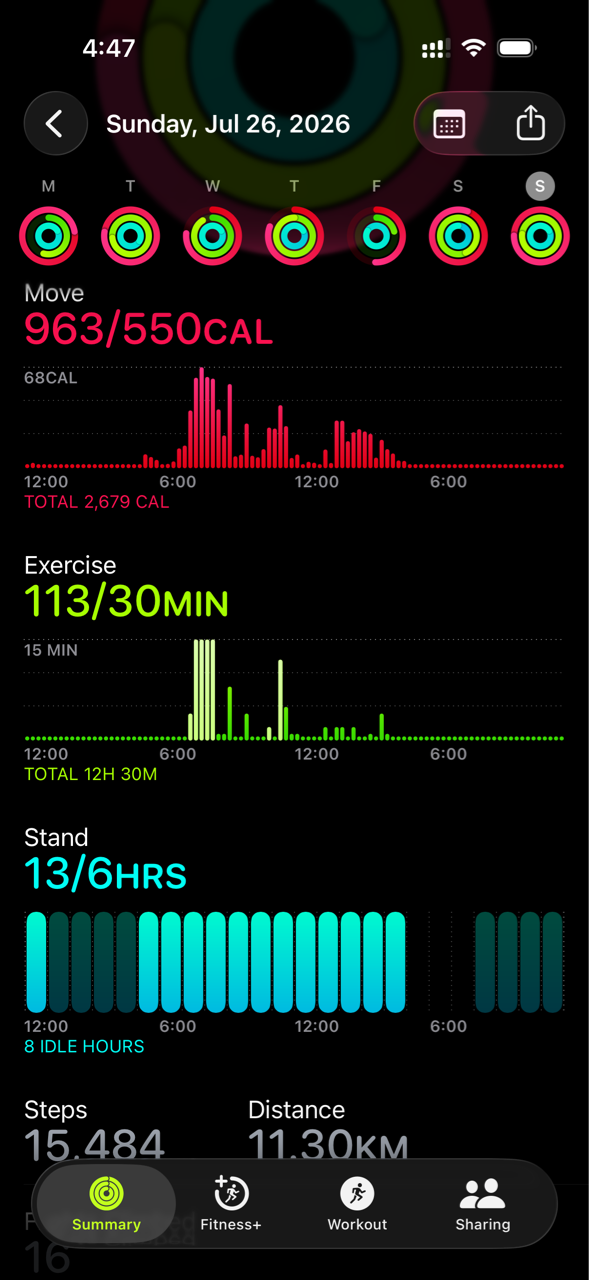The image size is (589, 1280).
Task: Select Thursday's activity rings
Action: pyautogui.click(x=294, y=236)
